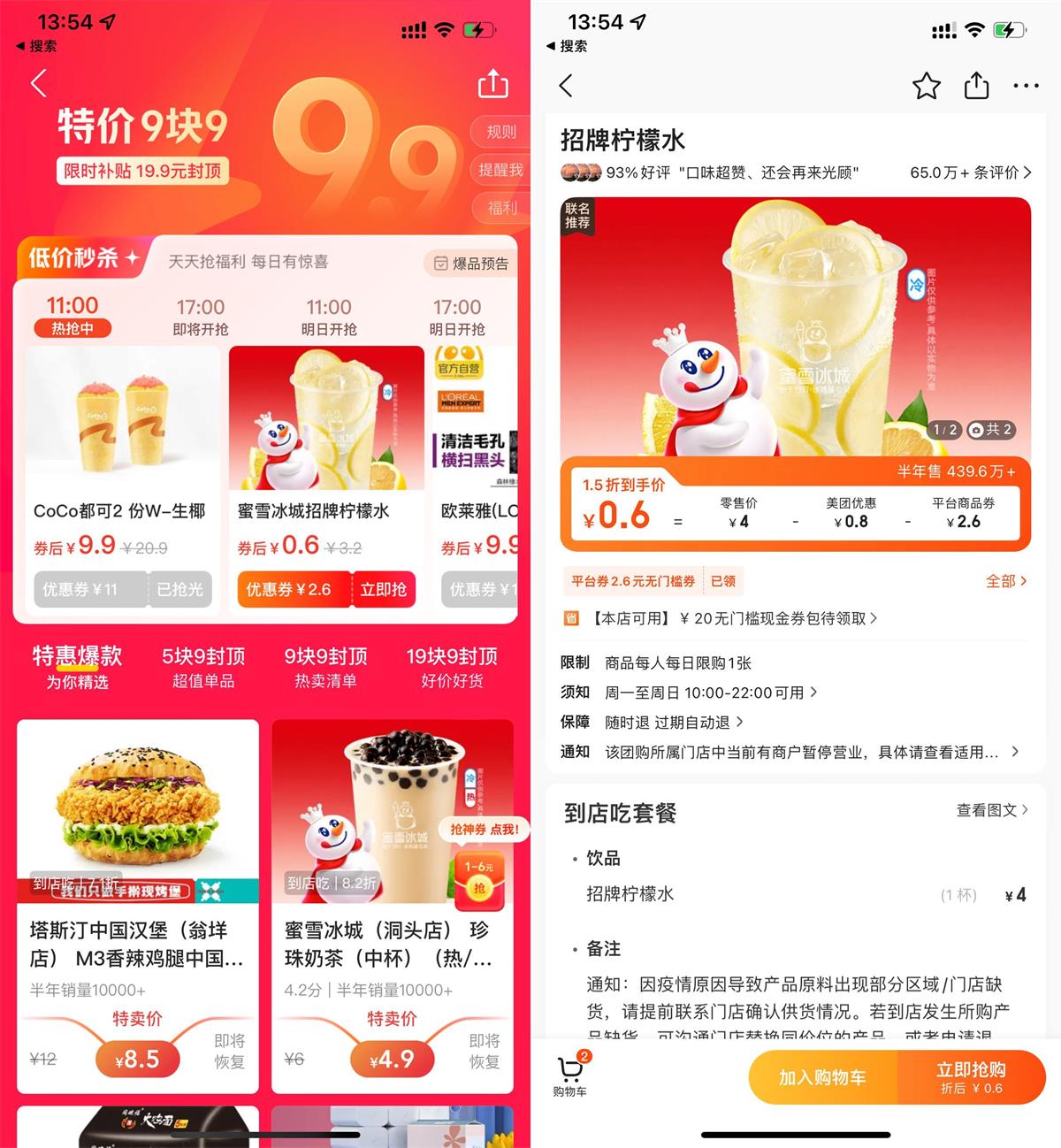Tap the back arrow on the lemon water page
This screenshot has width=1061, height=1148.
point(567,86)
